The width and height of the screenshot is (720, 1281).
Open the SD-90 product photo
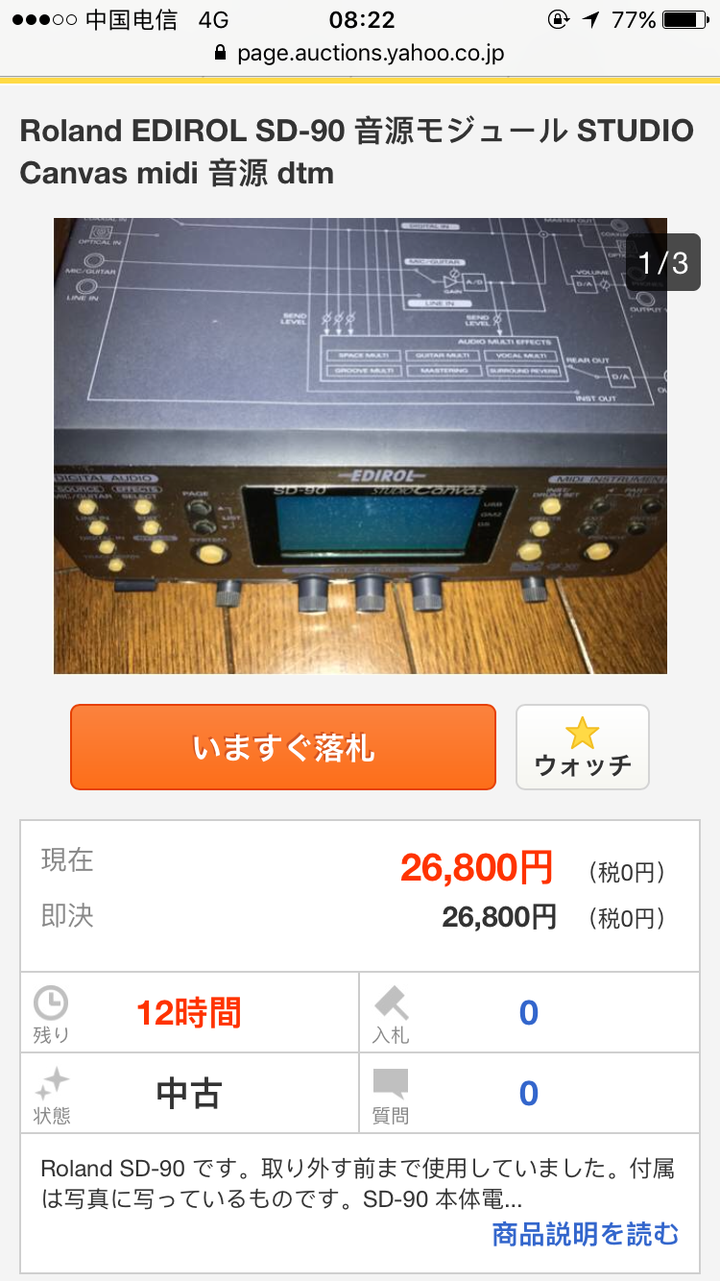click(x=360, y=446)
